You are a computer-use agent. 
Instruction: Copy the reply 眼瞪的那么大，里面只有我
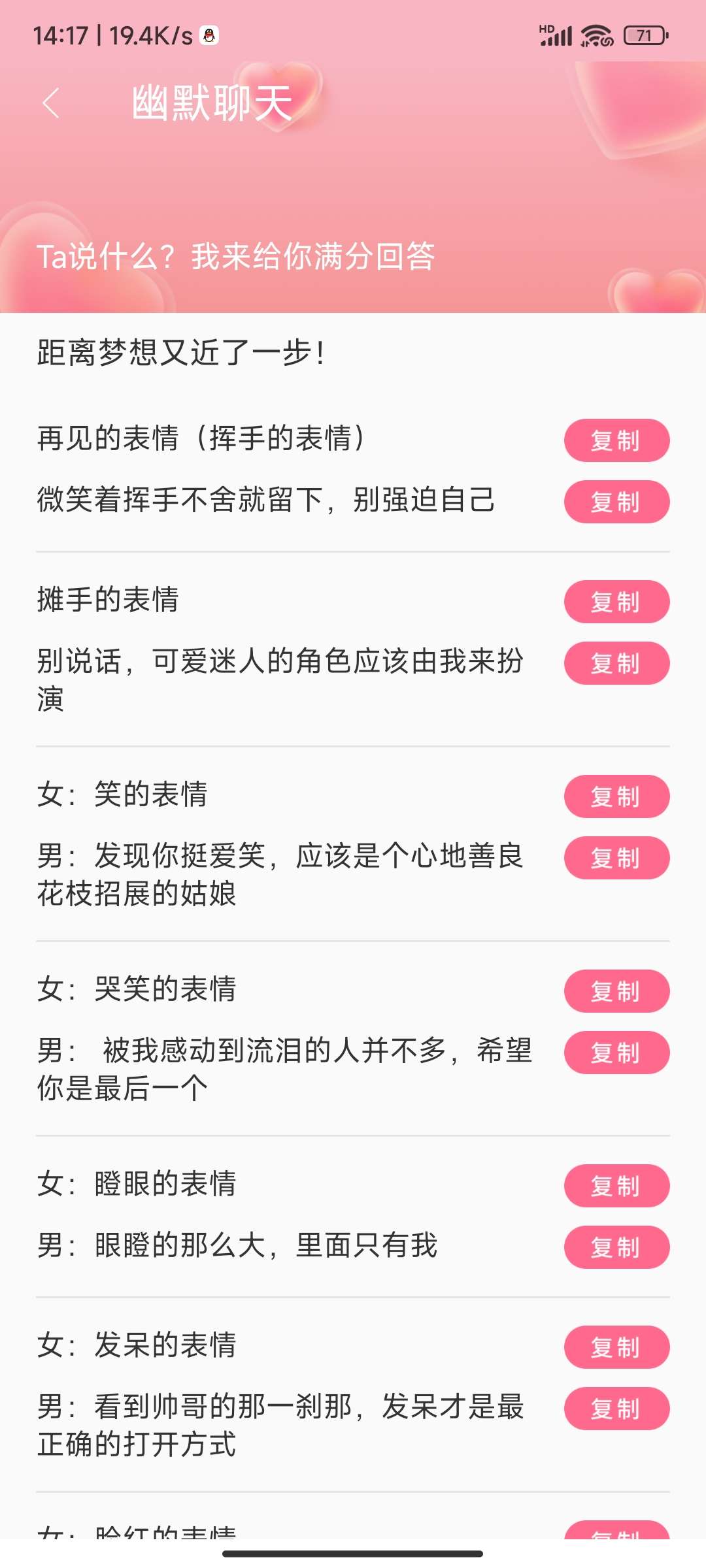click(616, 1247)
